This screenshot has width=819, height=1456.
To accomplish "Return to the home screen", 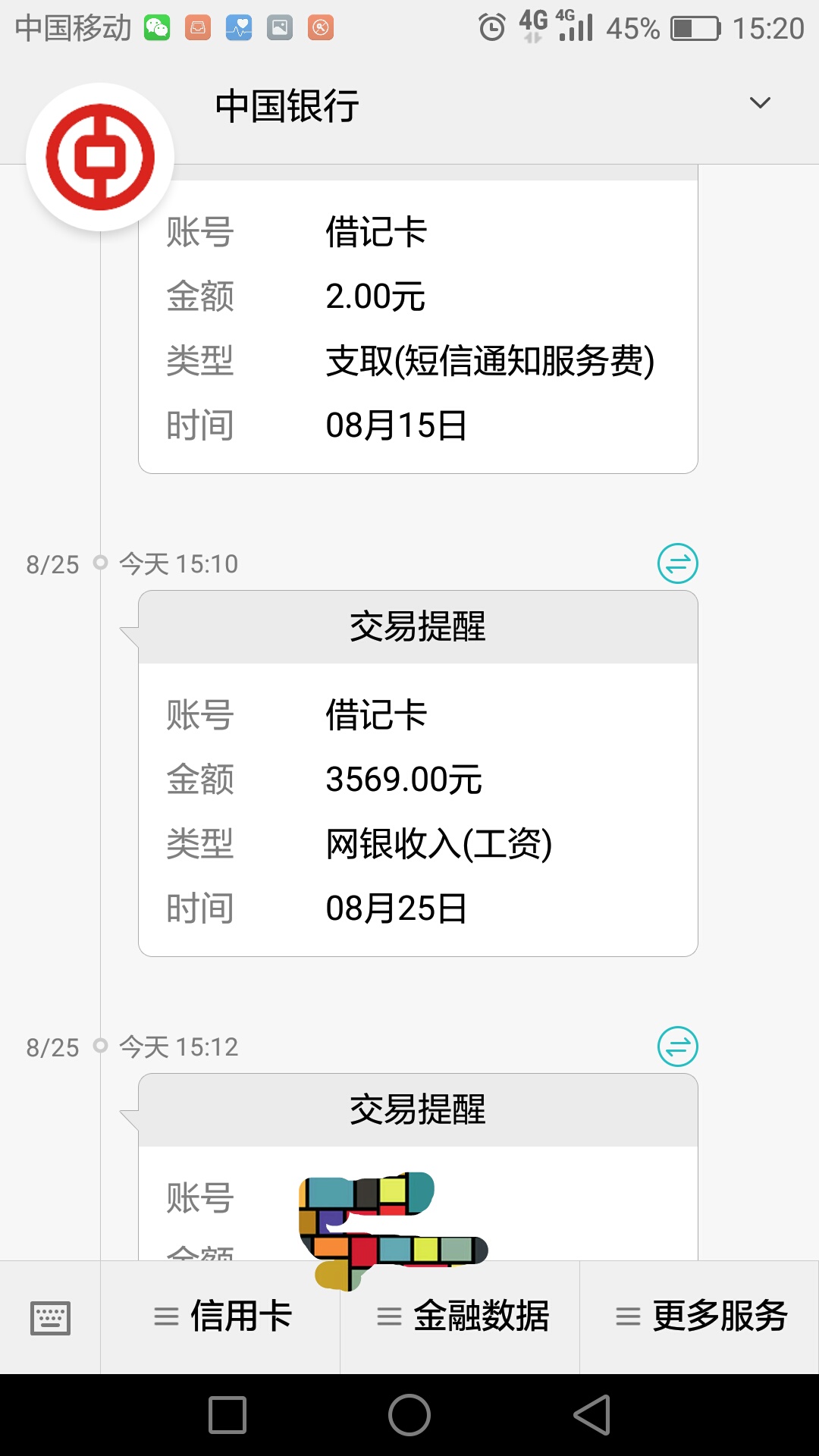I will (x=409, y=1415).
